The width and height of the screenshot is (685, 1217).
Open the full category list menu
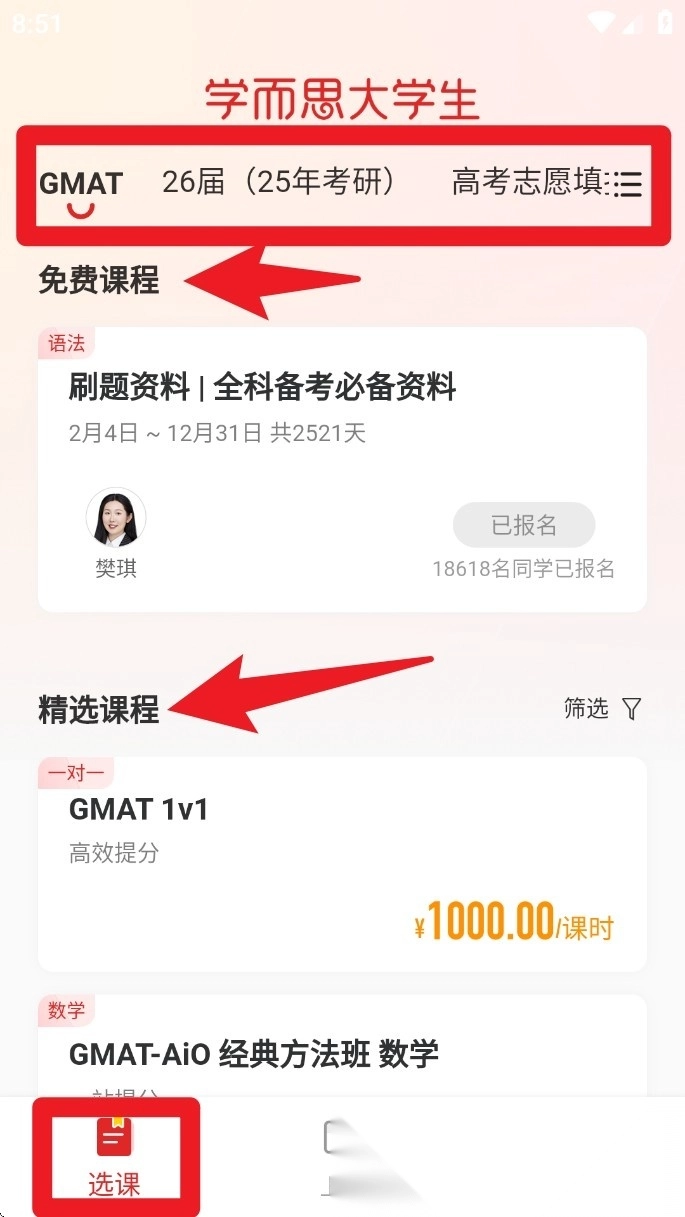coord(628,184)
